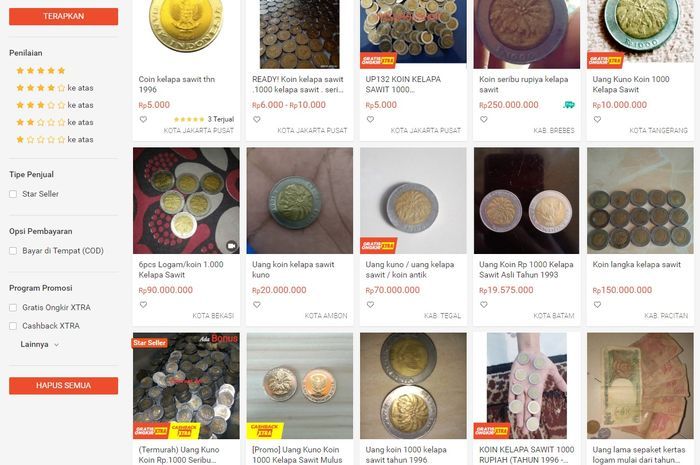Enable Bayar di Tempat (COD) option
This screenshot has width=700, height=465.
pos(13,251)
